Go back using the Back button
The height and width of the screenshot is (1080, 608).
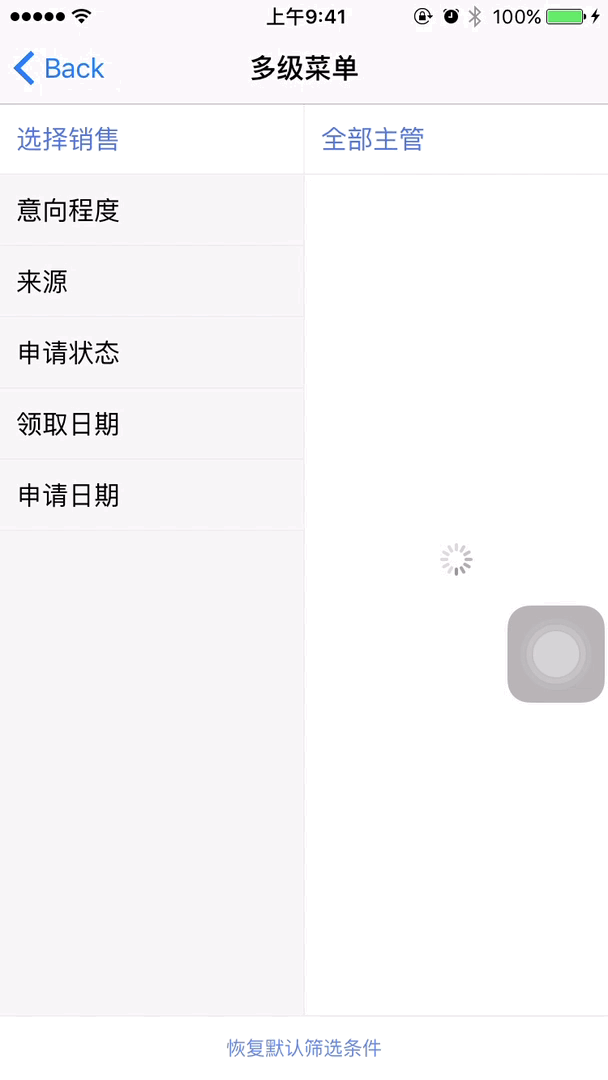59,68
